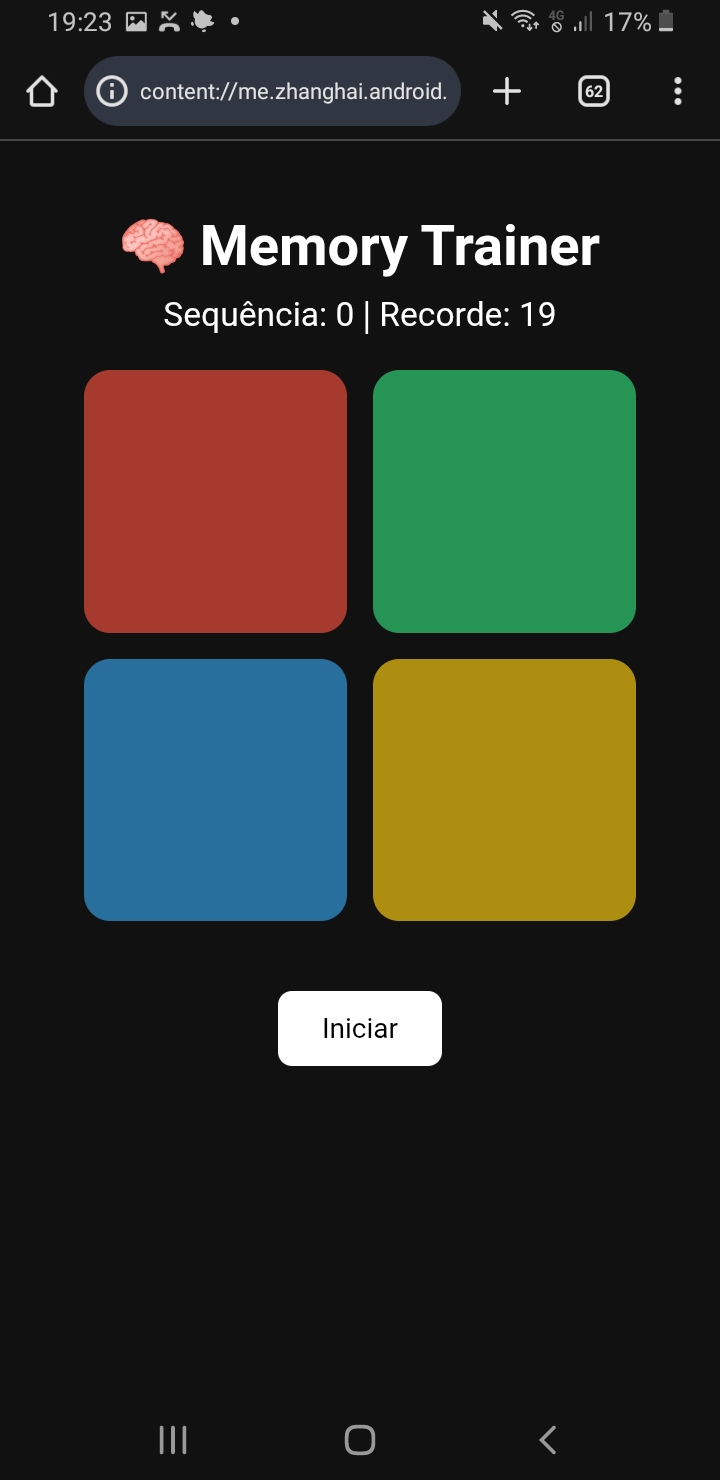Image resolution: width=720 pixels, height=1480 pixels.
Task: View site info for this page
Action: (x=112, y=92)
